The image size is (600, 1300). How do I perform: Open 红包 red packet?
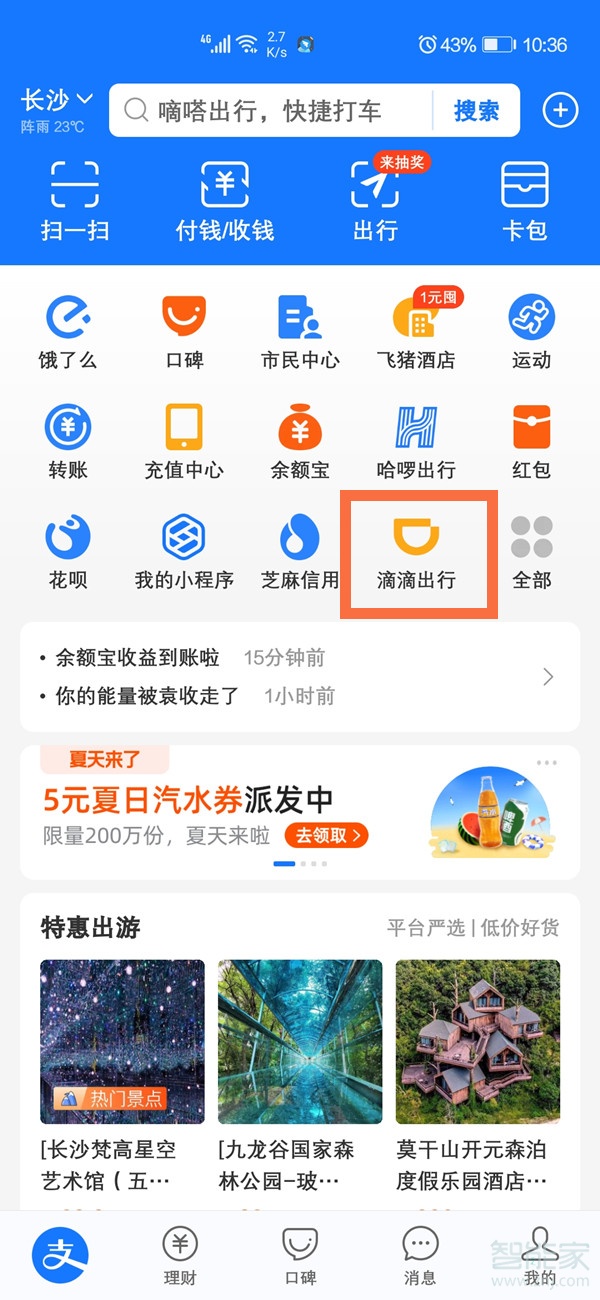(532, 441)
